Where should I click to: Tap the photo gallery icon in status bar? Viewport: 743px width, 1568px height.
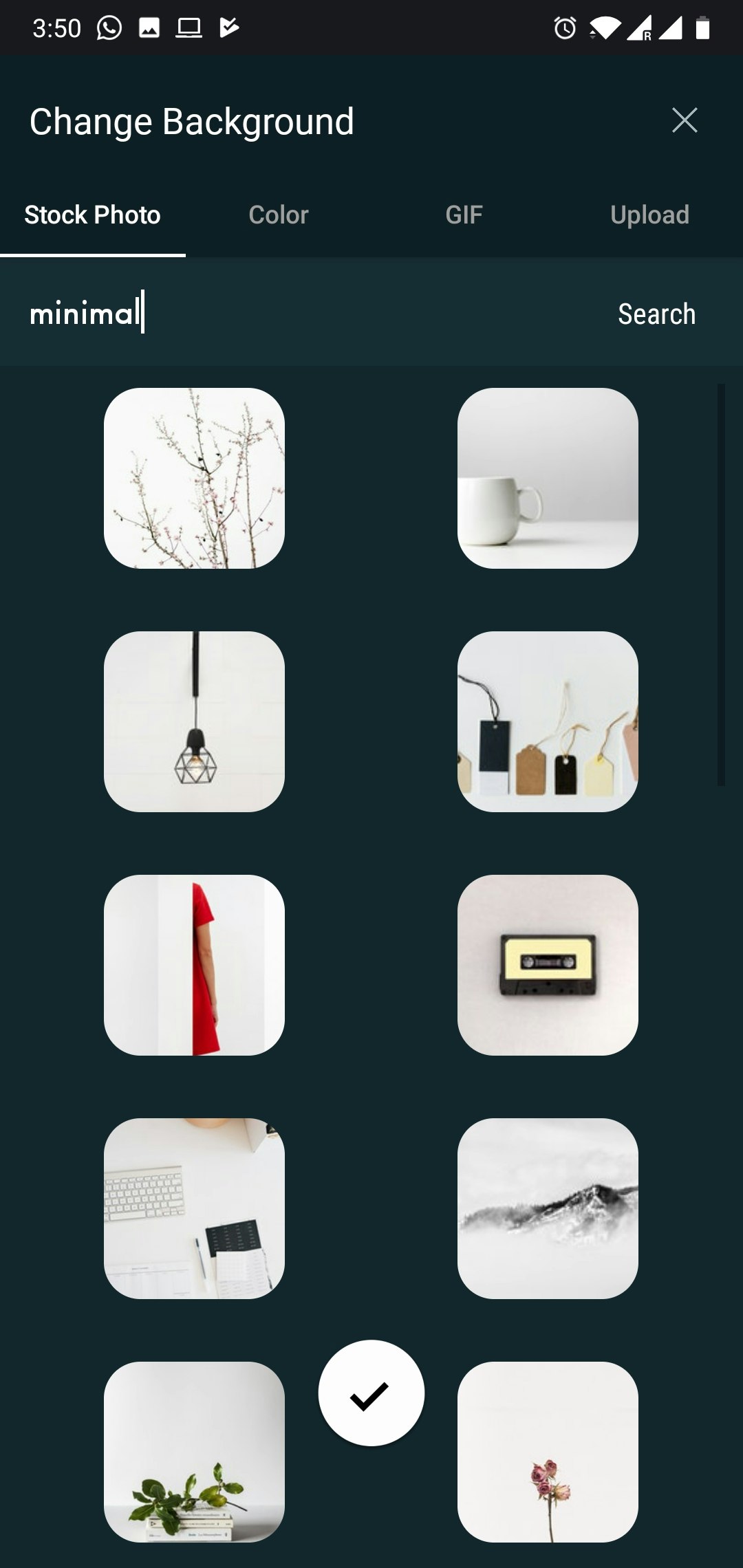click(x=150, y=28)
